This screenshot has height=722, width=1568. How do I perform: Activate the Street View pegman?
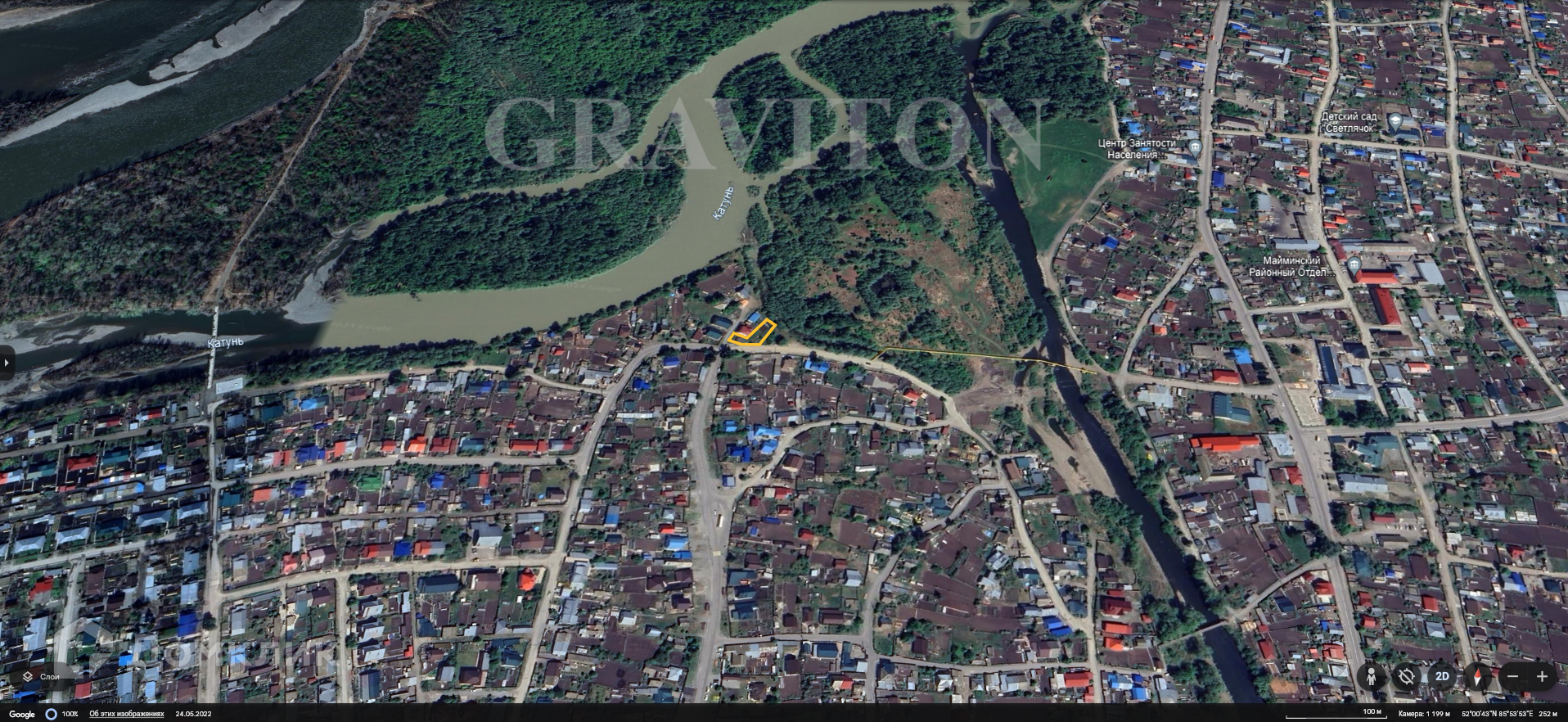[x=1371, y=676]
